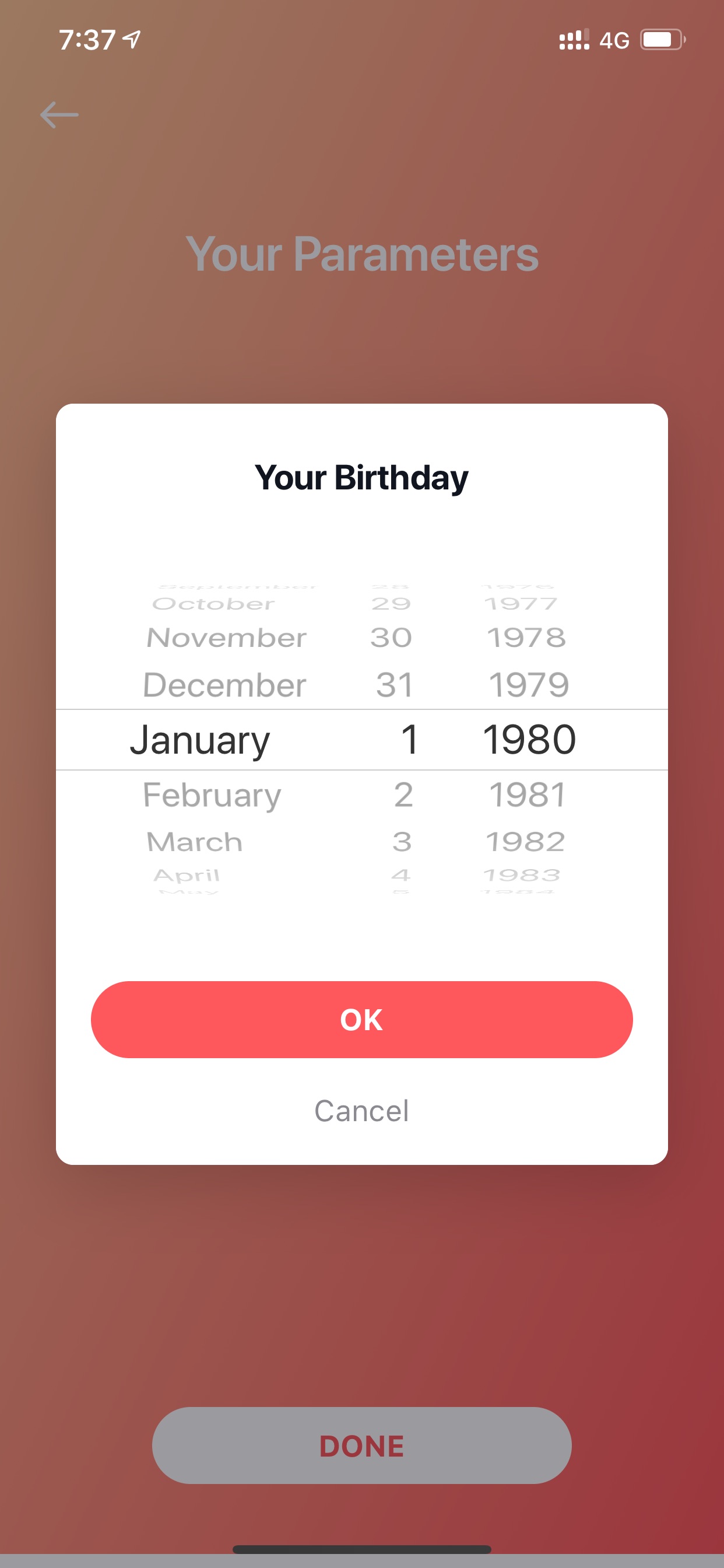Image resolution: width=724 pixels, height=1568 pixels.
Task: Confirm the birthday with OK
Action: pyautogui.click(x=361, y=1019)
